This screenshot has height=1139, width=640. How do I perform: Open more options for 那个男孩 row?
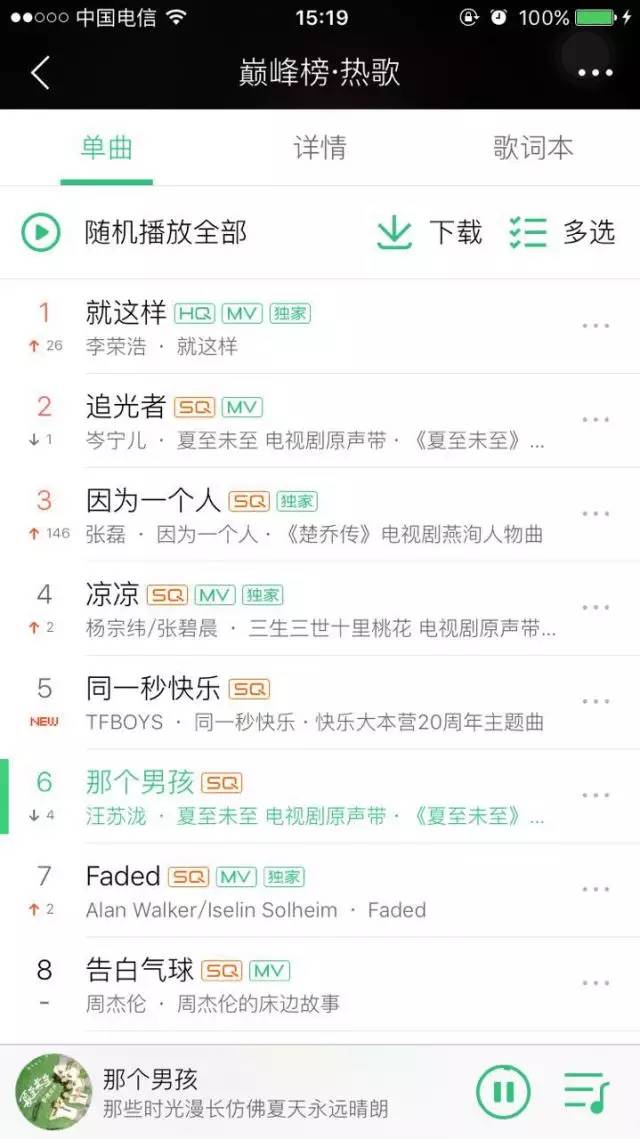point(596,796)
